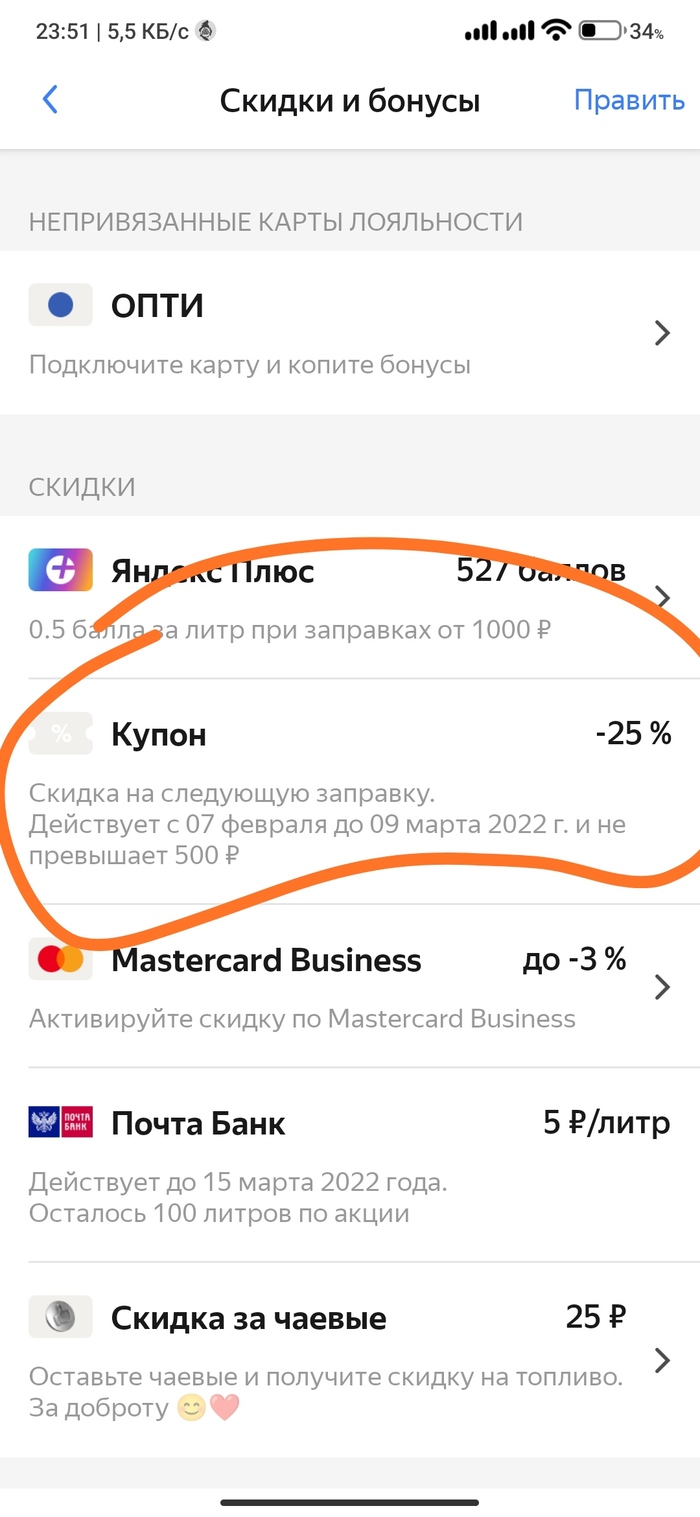
Task: Select the Купон -25 % discount
Action: 350,790
